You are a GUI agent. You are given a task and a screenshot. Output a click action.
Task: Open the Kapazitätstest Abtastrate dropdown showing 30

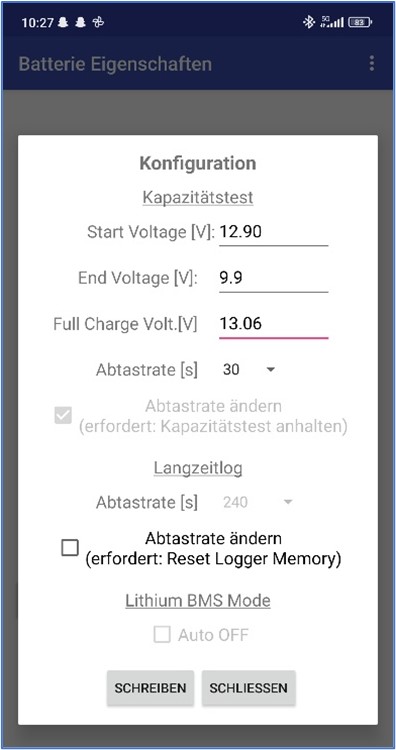(249, 370)
